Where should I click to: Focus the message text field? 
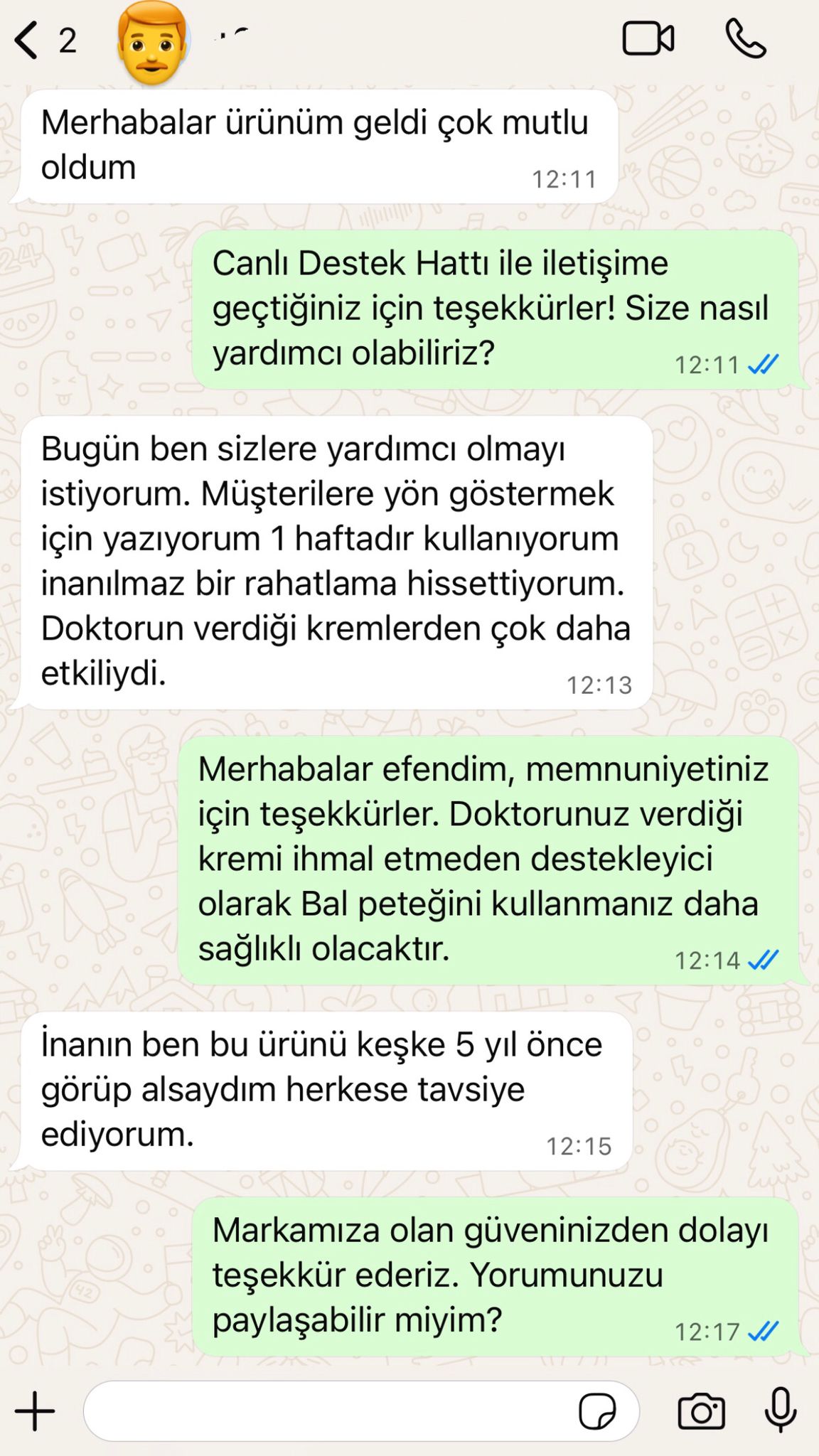pos(327,1410)
